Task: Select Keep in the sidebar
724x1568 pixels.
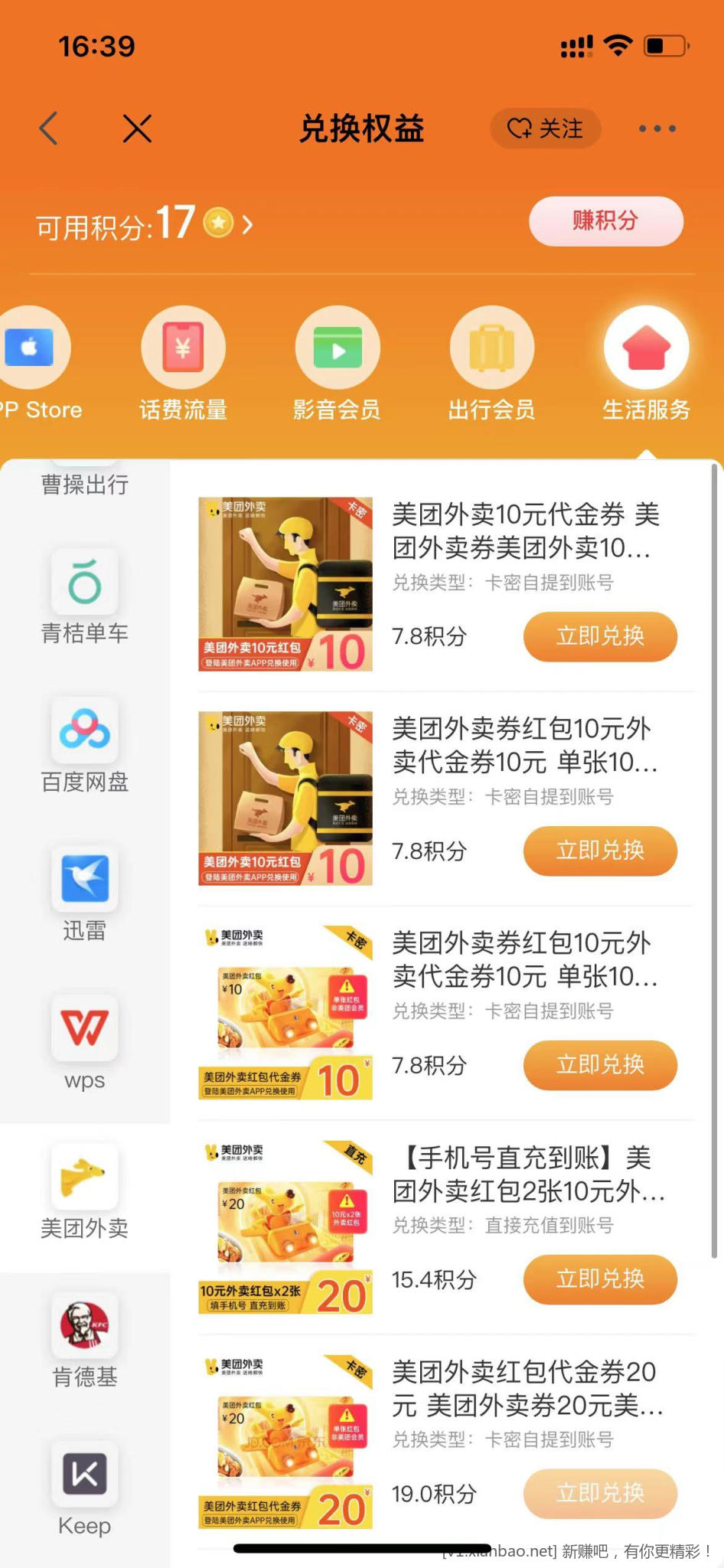Action: [x=84, y=1488]
